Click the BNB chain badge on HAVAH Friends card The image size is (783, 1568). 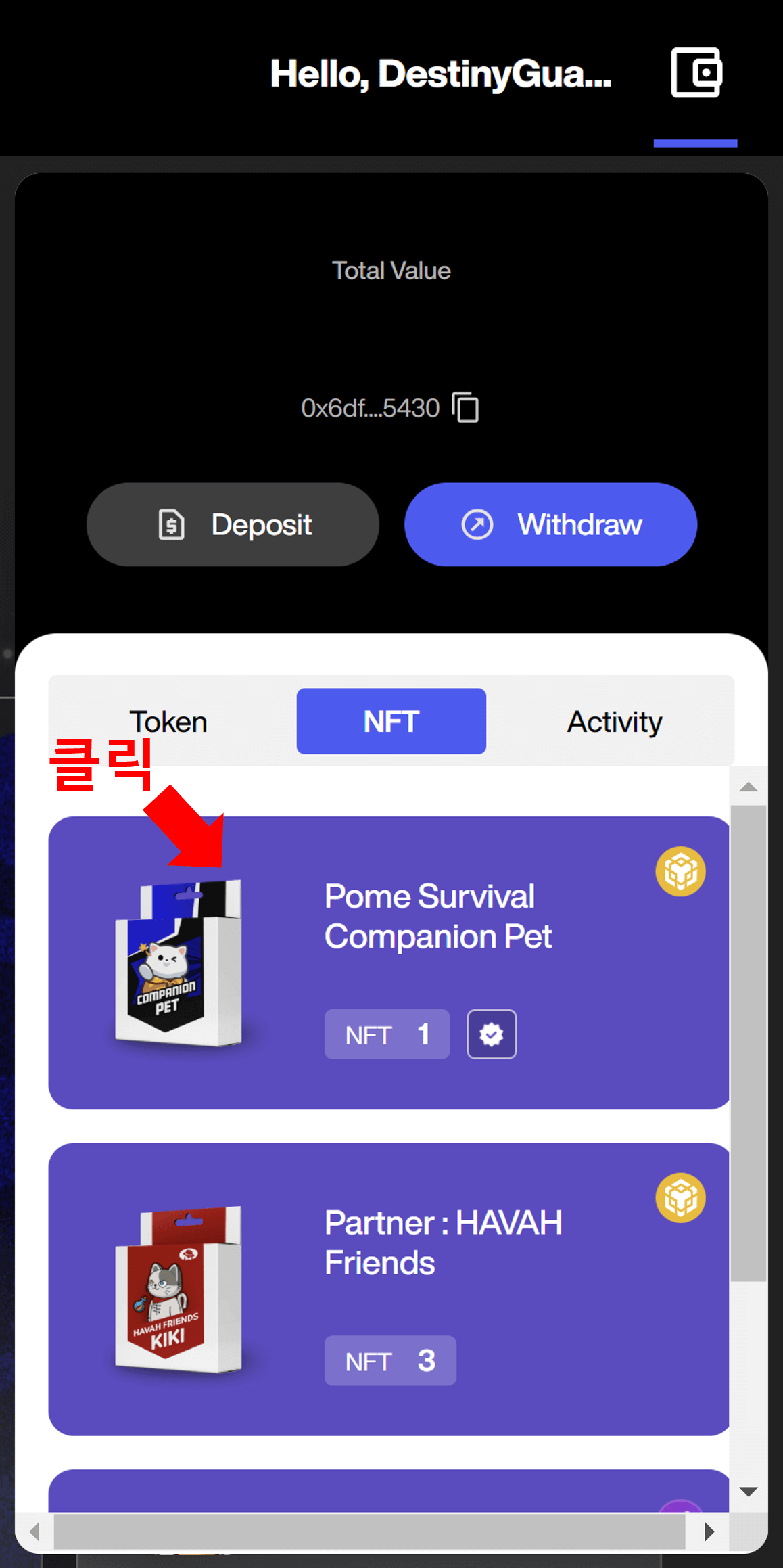pos(681,1197)
